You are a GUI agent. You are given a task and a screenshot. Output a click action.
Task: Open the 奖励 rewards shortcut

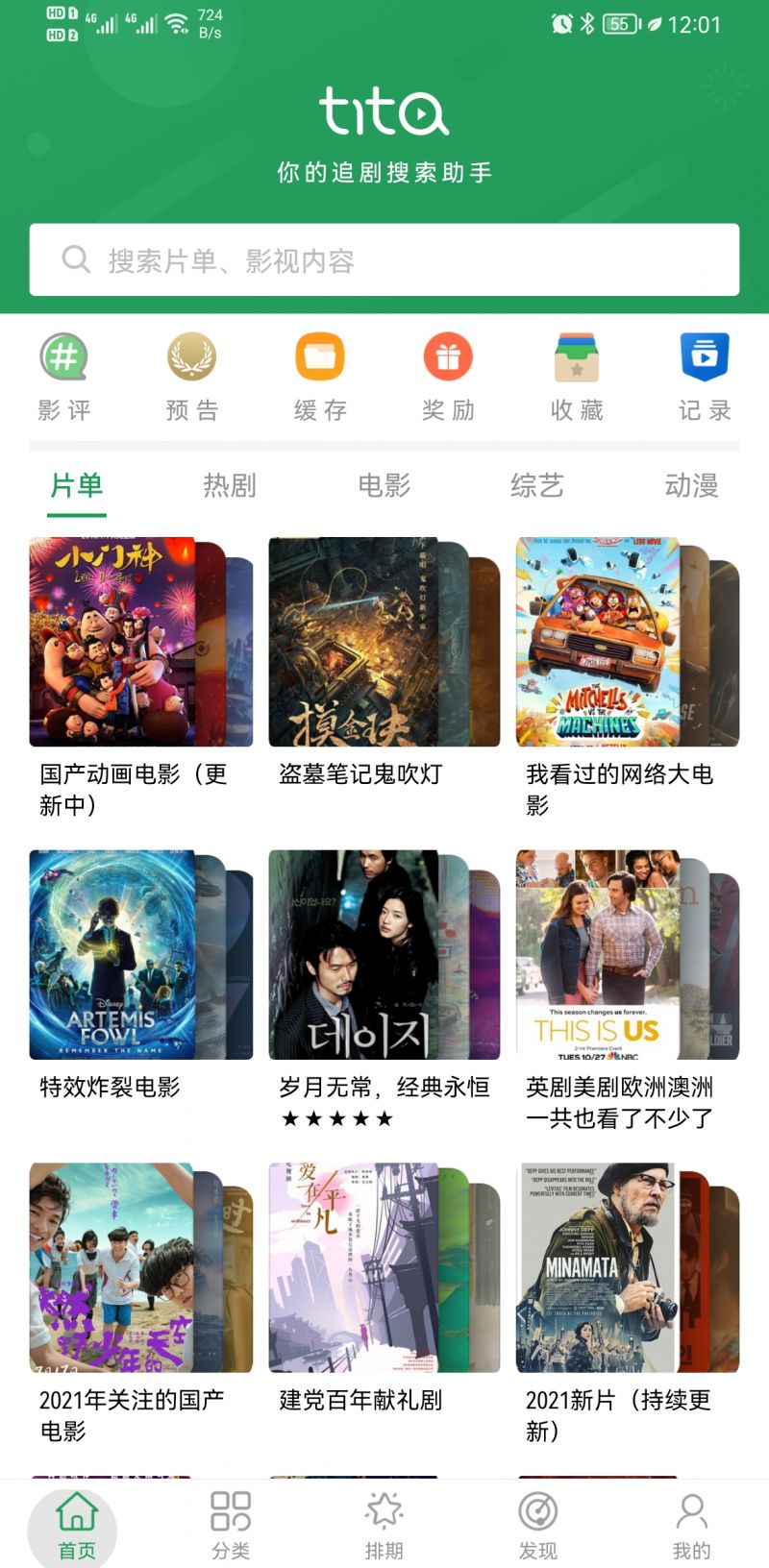[x=448, y=376]
